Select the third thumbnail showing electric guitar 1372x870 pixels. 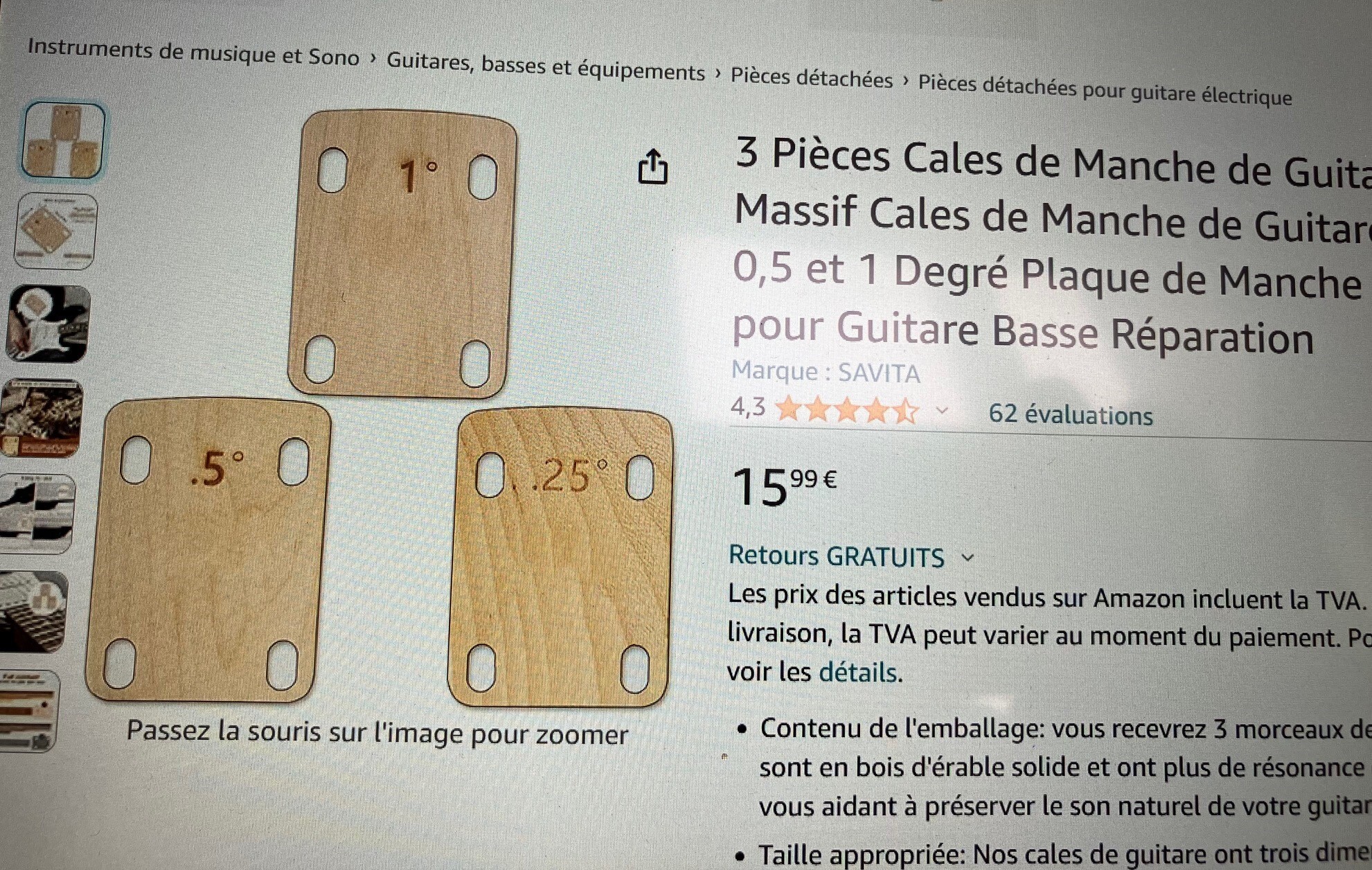pos(48,323)
